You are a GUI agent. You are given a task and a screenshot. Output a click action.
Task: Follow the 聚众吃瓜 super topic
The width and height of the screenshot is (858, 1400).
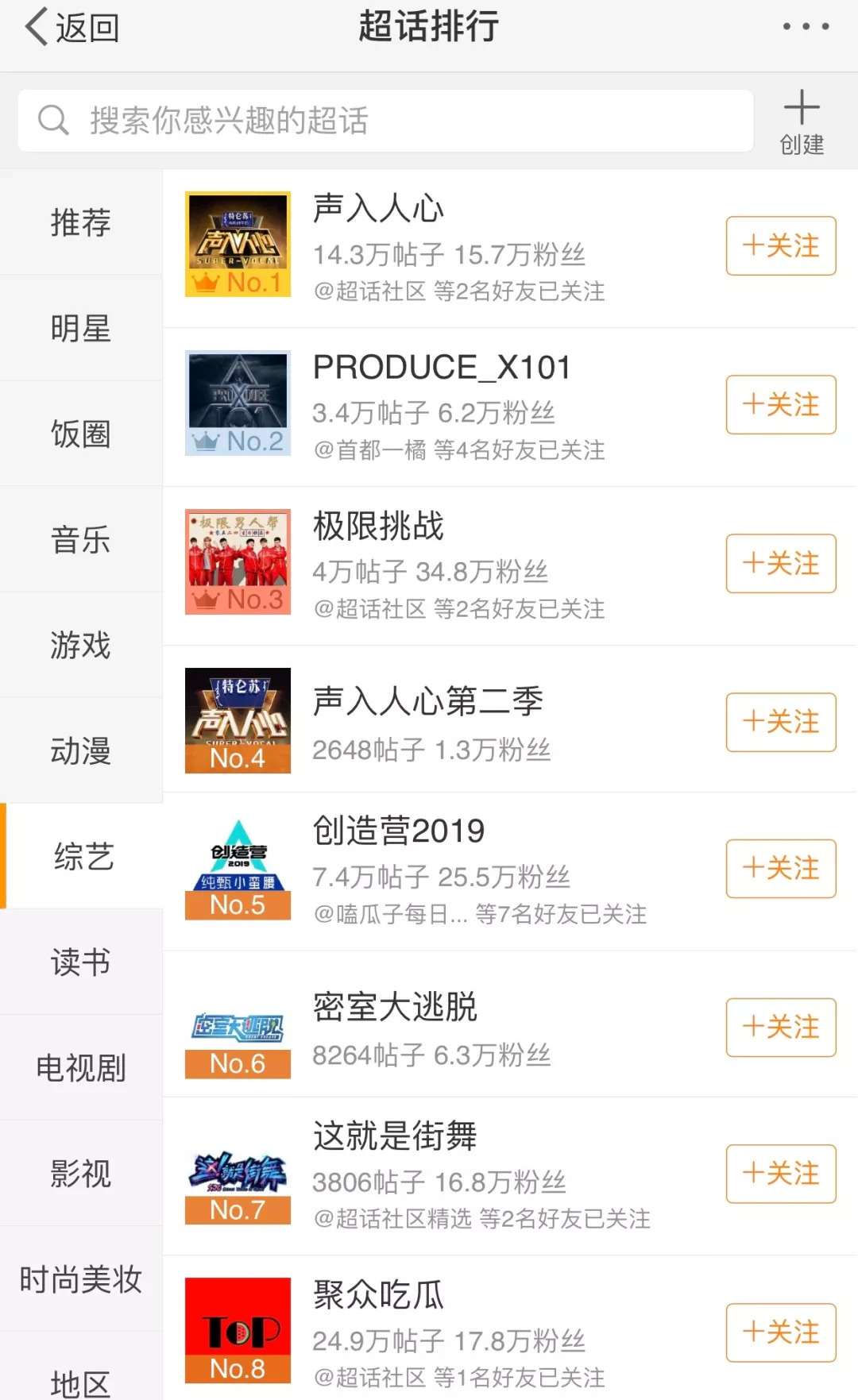click(x=781, y=1333)
